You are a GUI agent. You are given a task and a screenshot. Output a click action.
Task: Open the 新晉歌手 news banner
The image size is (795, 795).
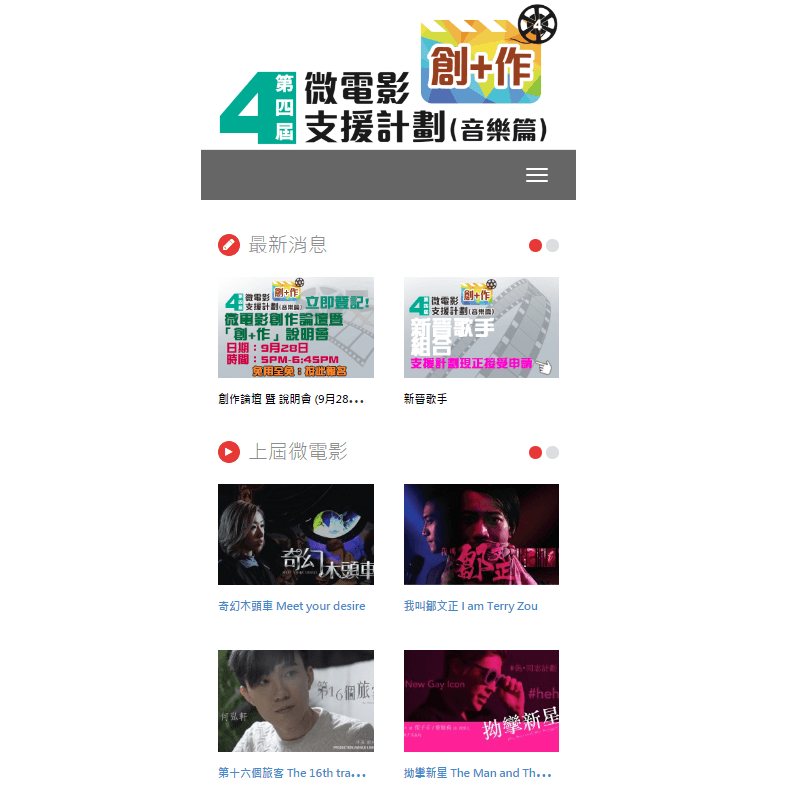pos(481,328)
